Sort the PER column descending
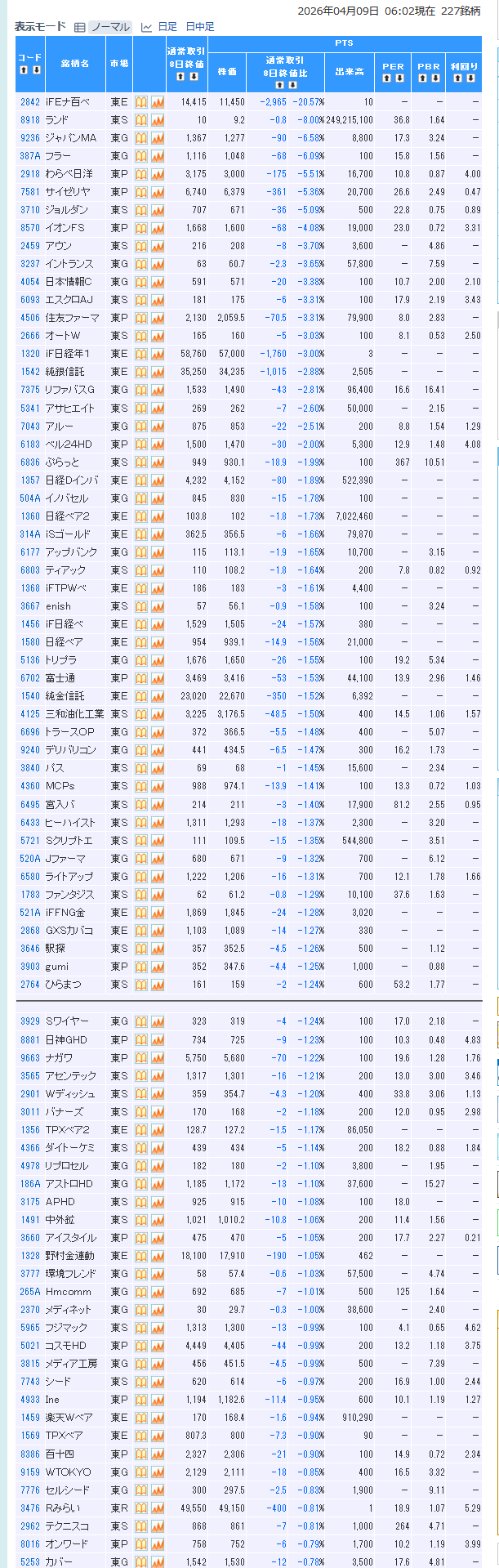 pos(399,78)
